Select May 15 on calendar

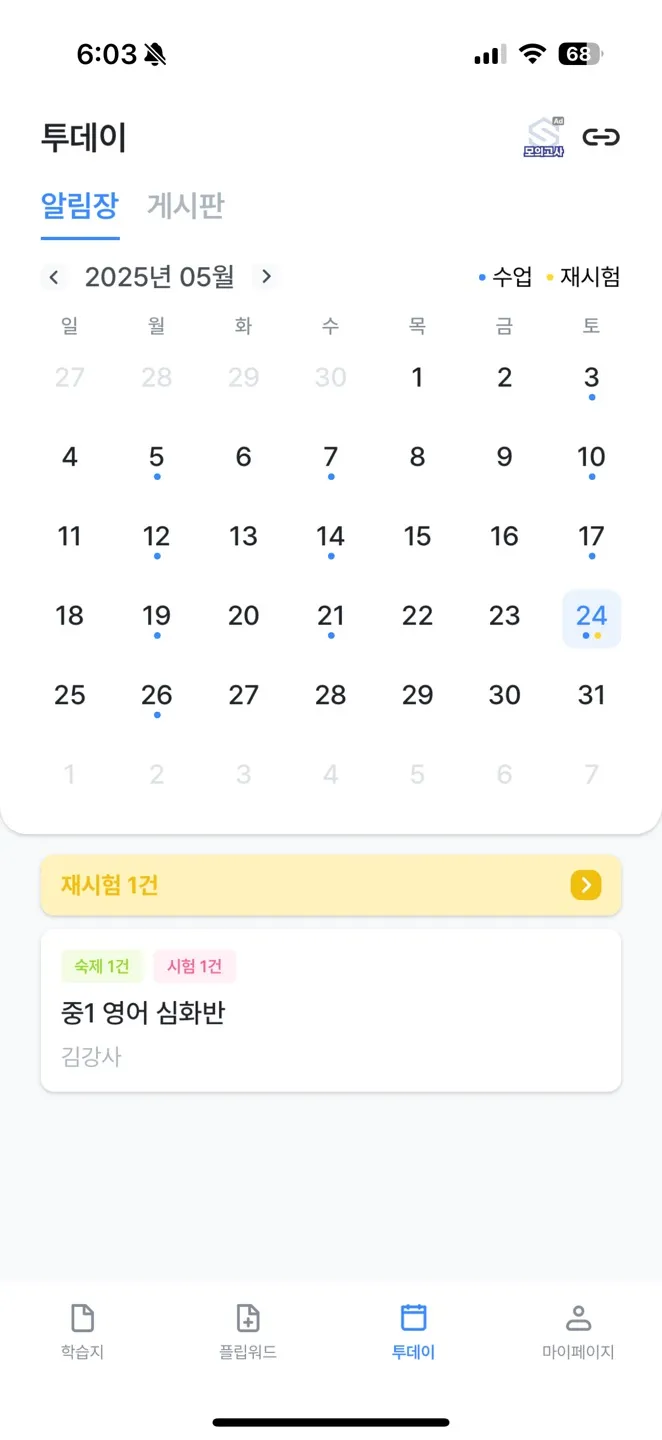(x=417, y=537)
